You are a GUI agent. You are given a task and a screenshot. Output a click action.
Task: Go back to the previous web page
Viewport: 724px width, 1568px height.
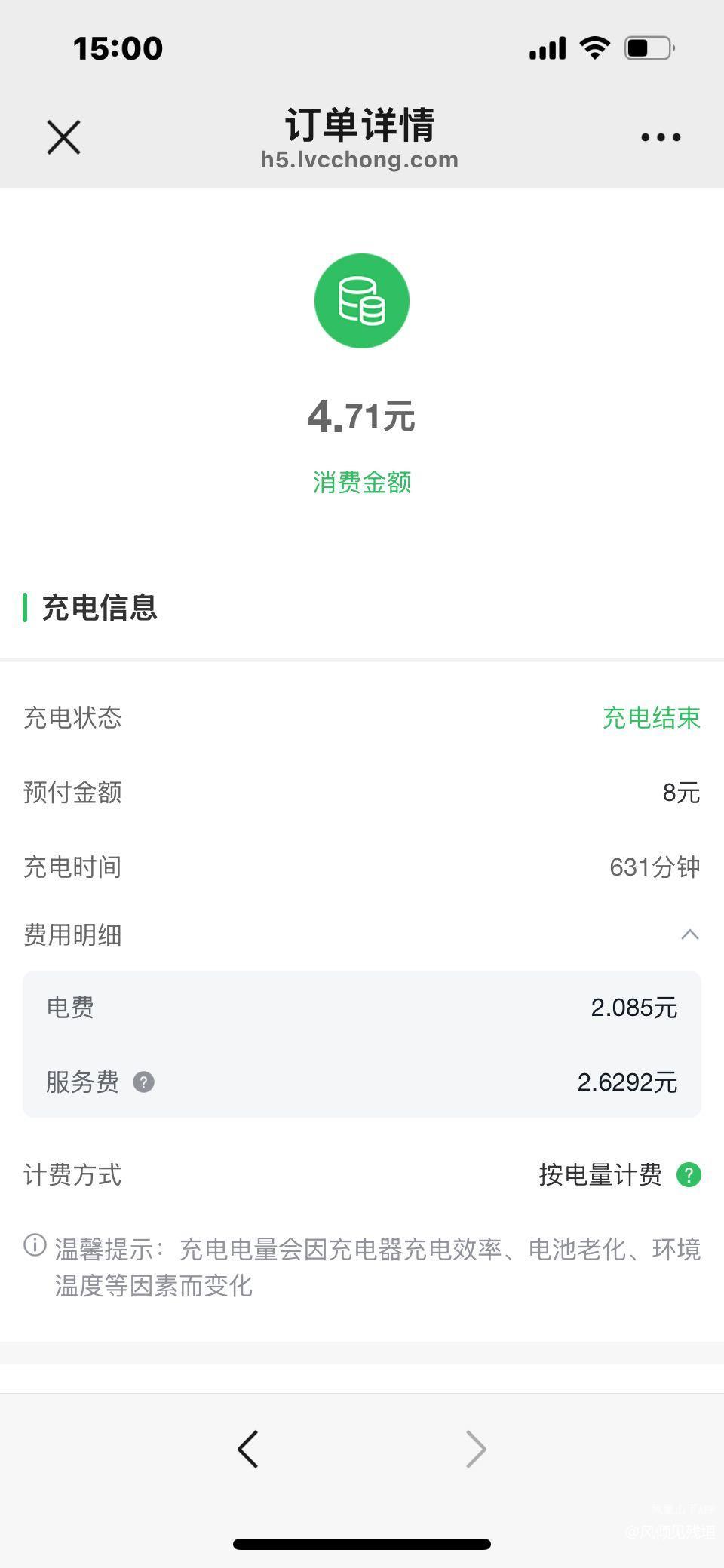[248, 1449]
